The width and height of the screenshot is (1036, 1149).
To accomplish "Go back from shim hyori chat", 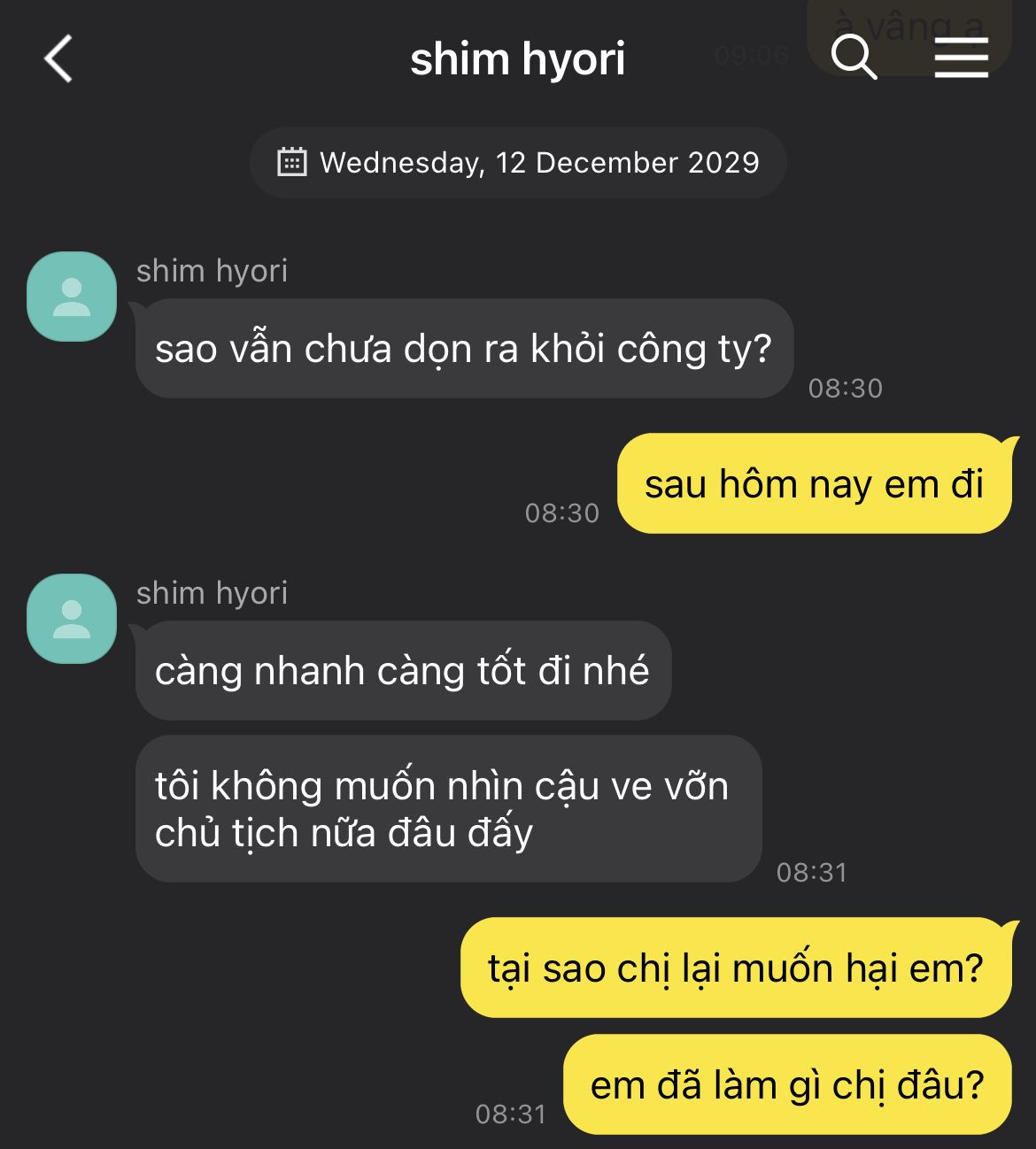I will point(58,59).
